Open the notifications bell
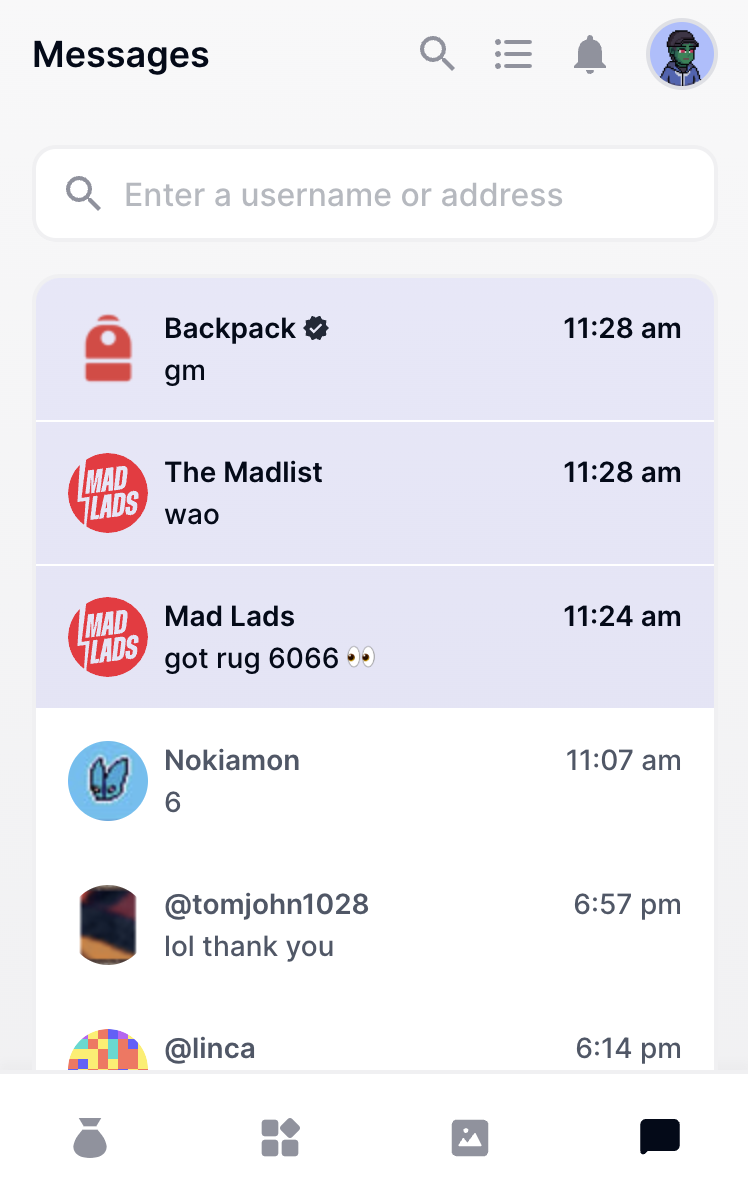Screen dimensions: 748x1194 [589, 55]
